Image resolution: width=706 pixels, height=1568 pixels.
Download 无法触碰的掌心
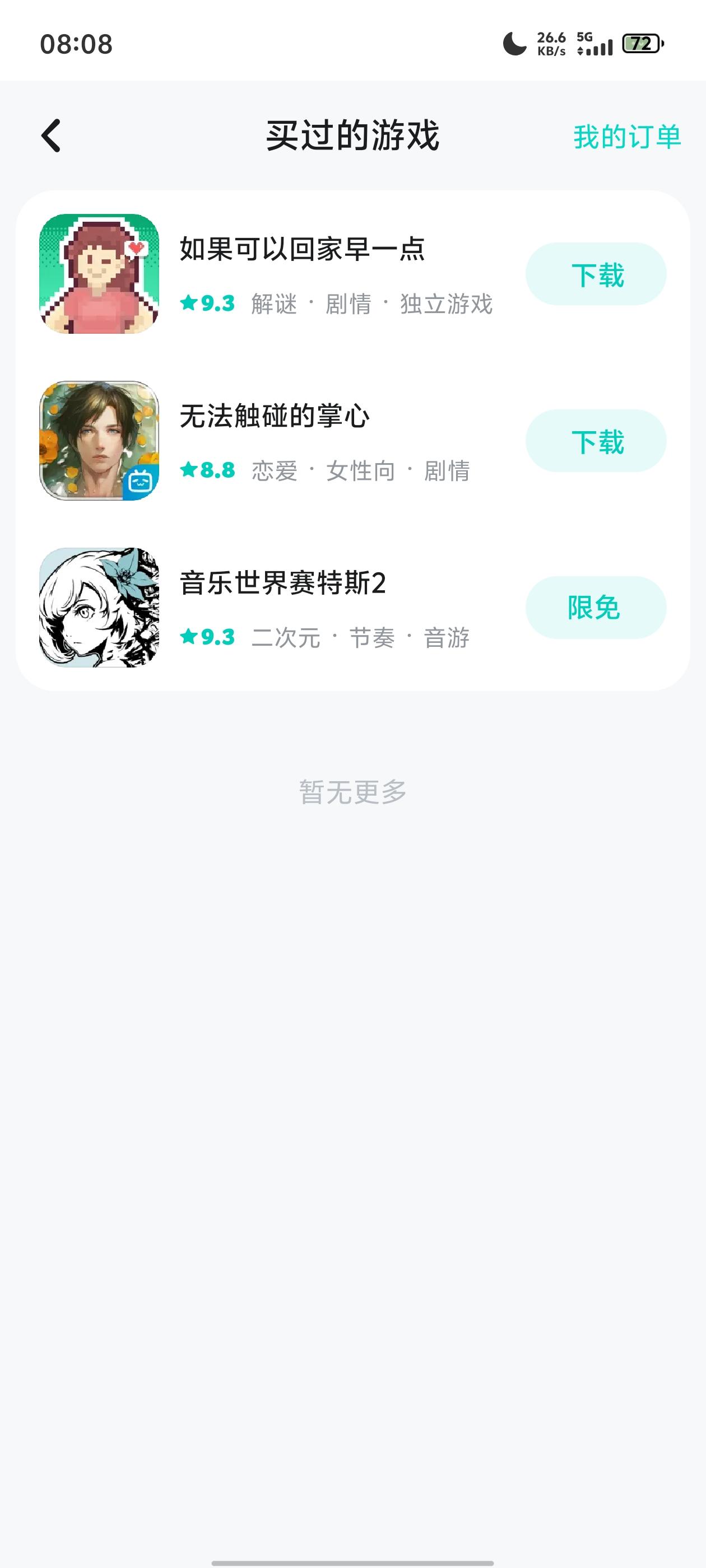pyautogui.click(x=596, y=441)
